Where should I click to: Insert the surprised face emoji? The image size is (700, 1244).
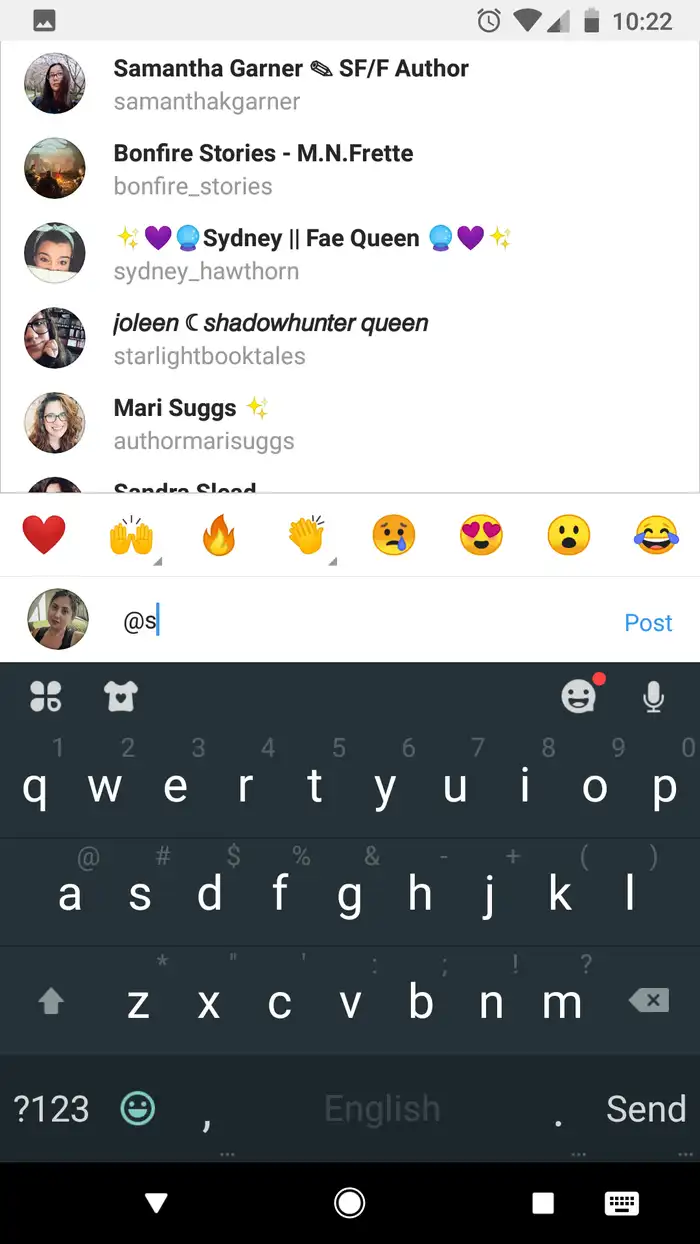tap(568, 537)
